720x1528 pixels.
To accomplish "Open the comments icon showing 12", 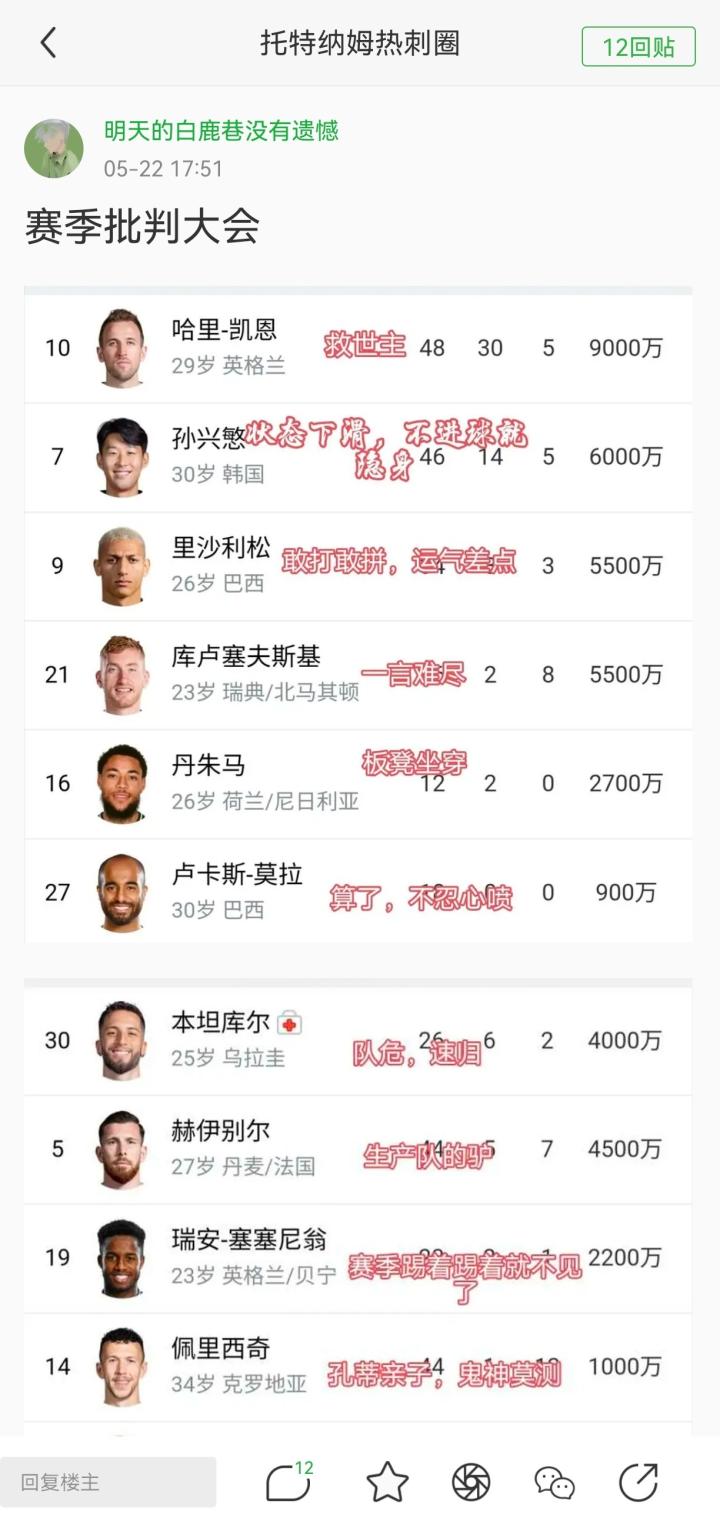I will (289, 1481).
